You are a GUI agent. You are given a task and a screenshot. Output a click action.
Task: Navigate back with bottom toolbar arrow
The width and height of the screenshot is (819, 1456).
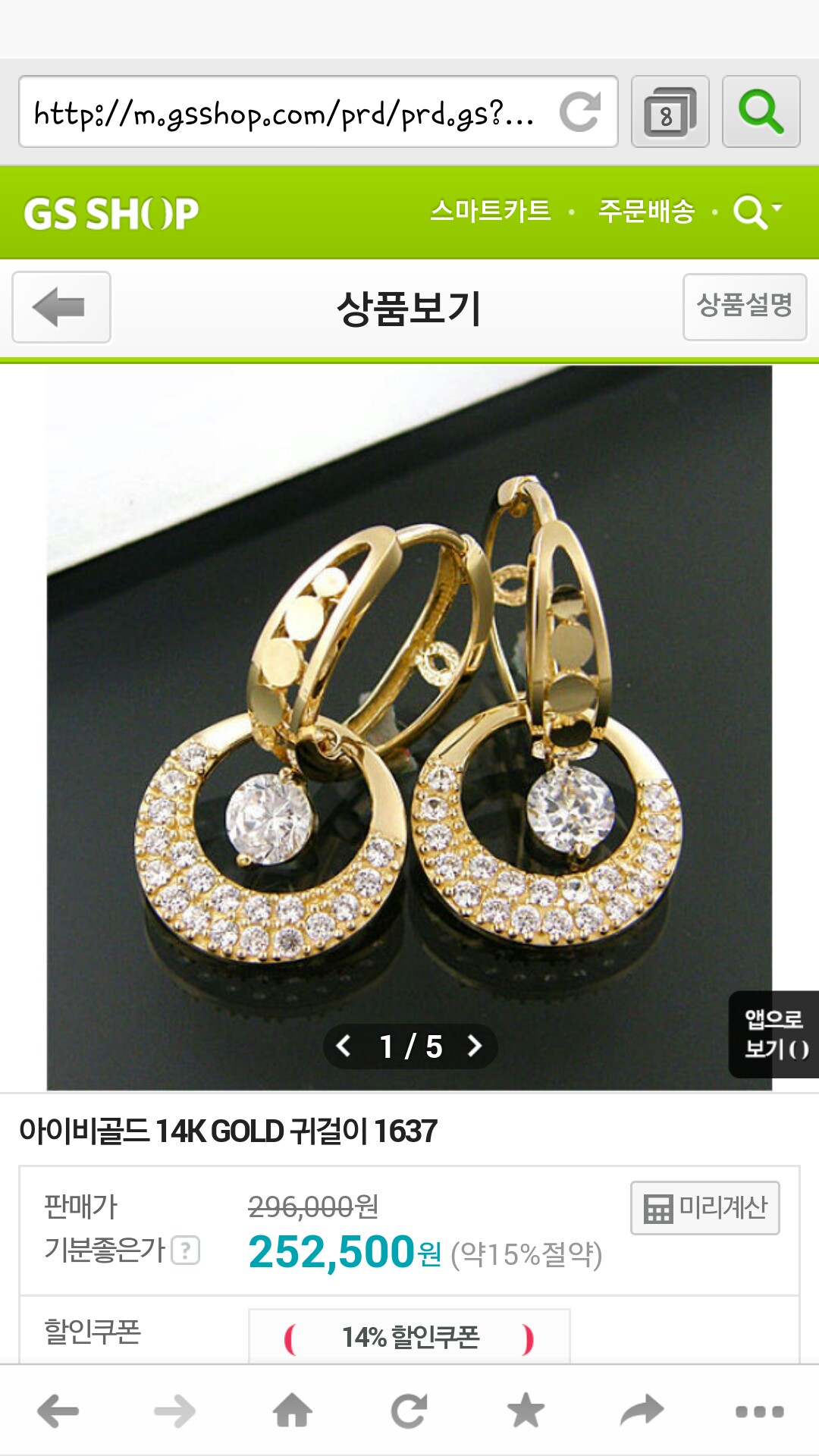pyautogui.click(x=58, y=1411)
